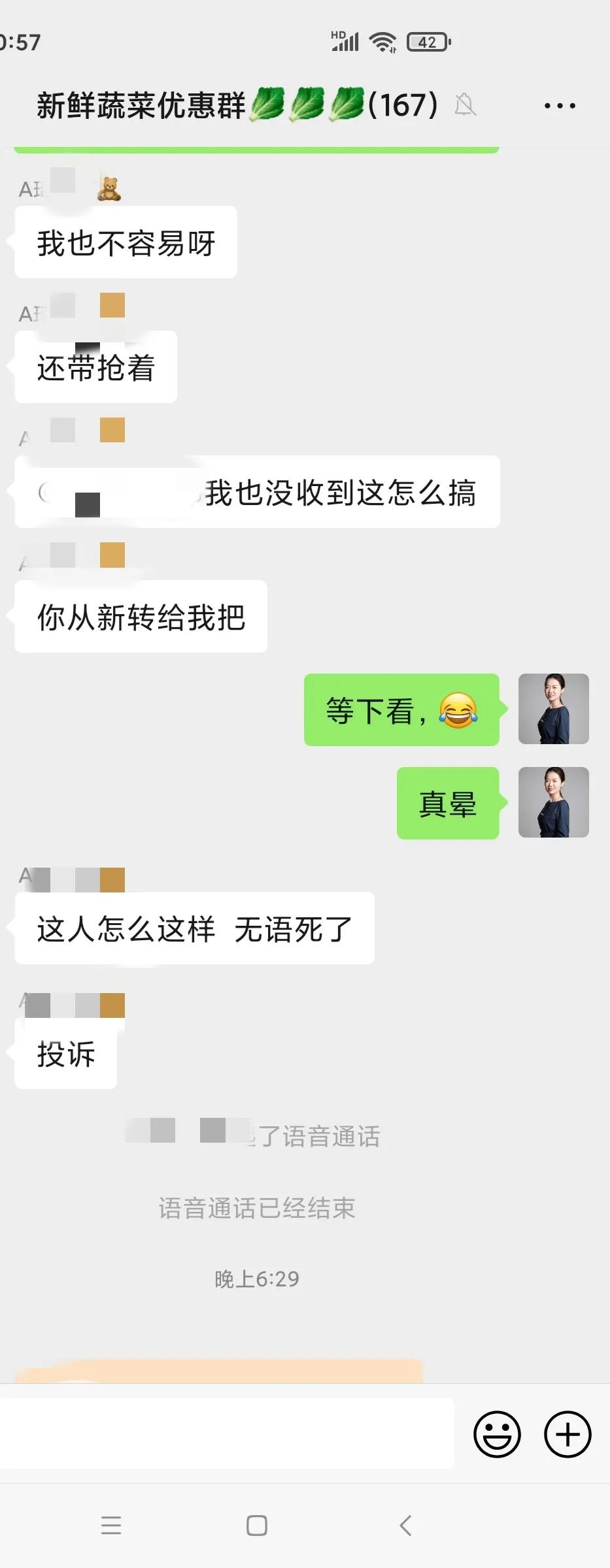Tap the muted notification bell icon
610x1568 pixels.
click(x=466, y=105)
